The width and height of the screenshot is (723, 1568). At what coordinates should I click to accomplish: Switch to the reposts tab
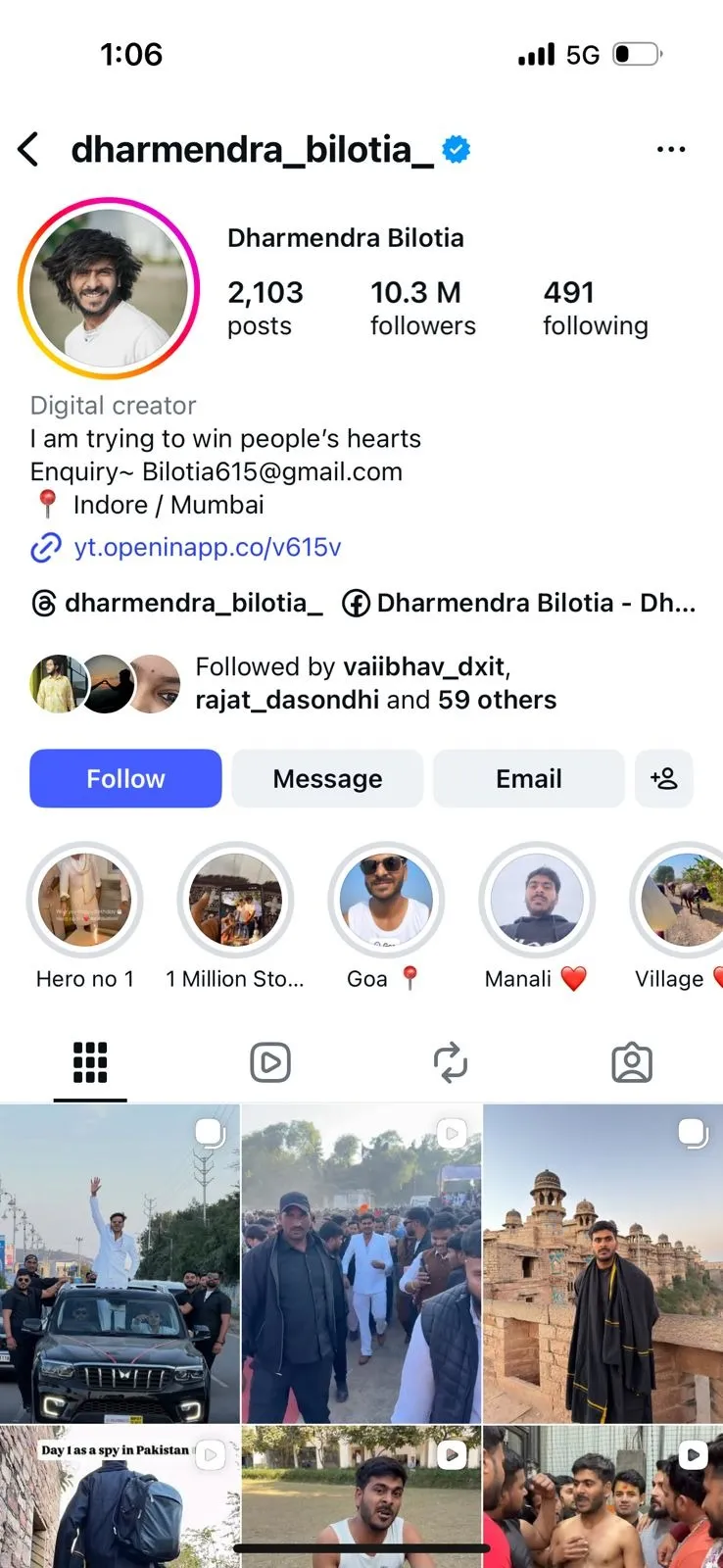451,1062
